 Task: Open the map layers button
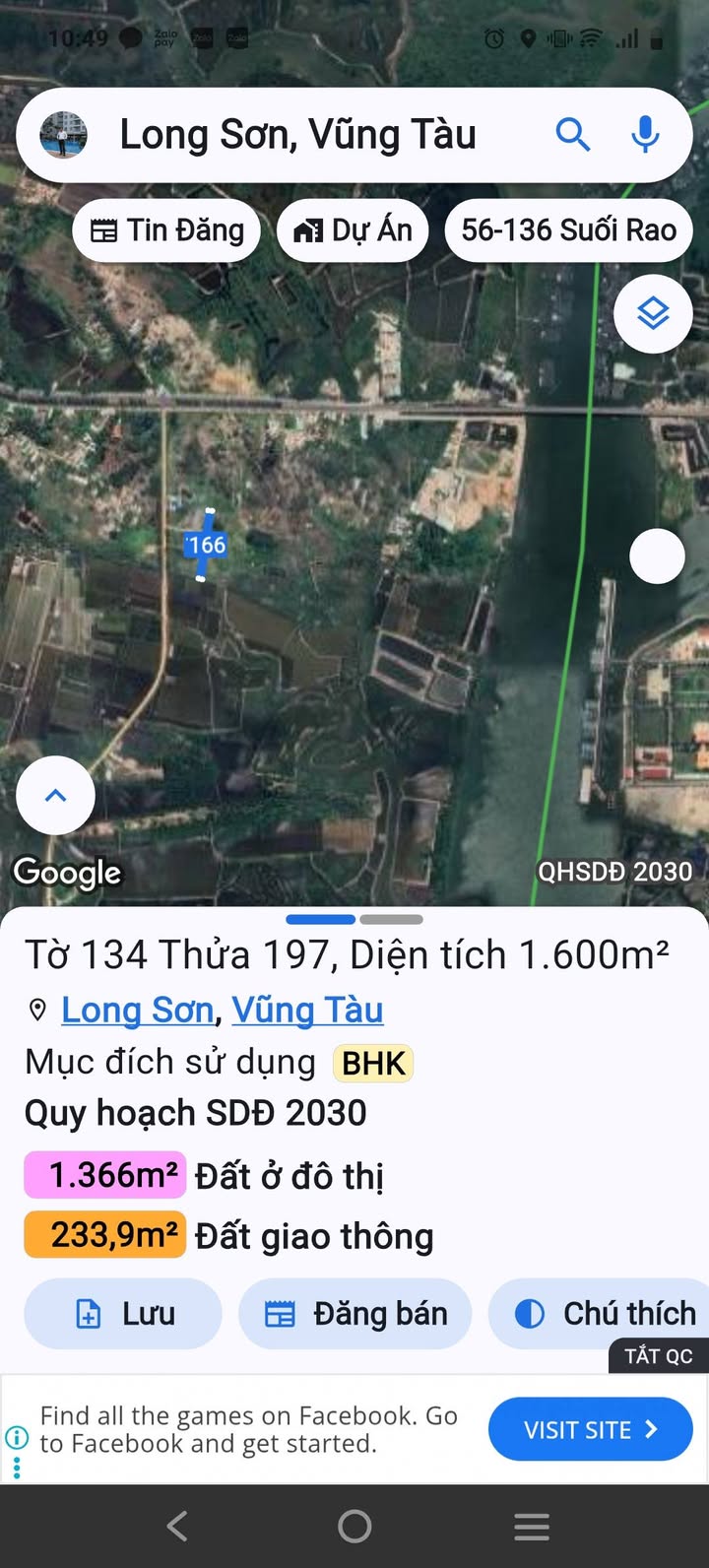coord(653,313)
